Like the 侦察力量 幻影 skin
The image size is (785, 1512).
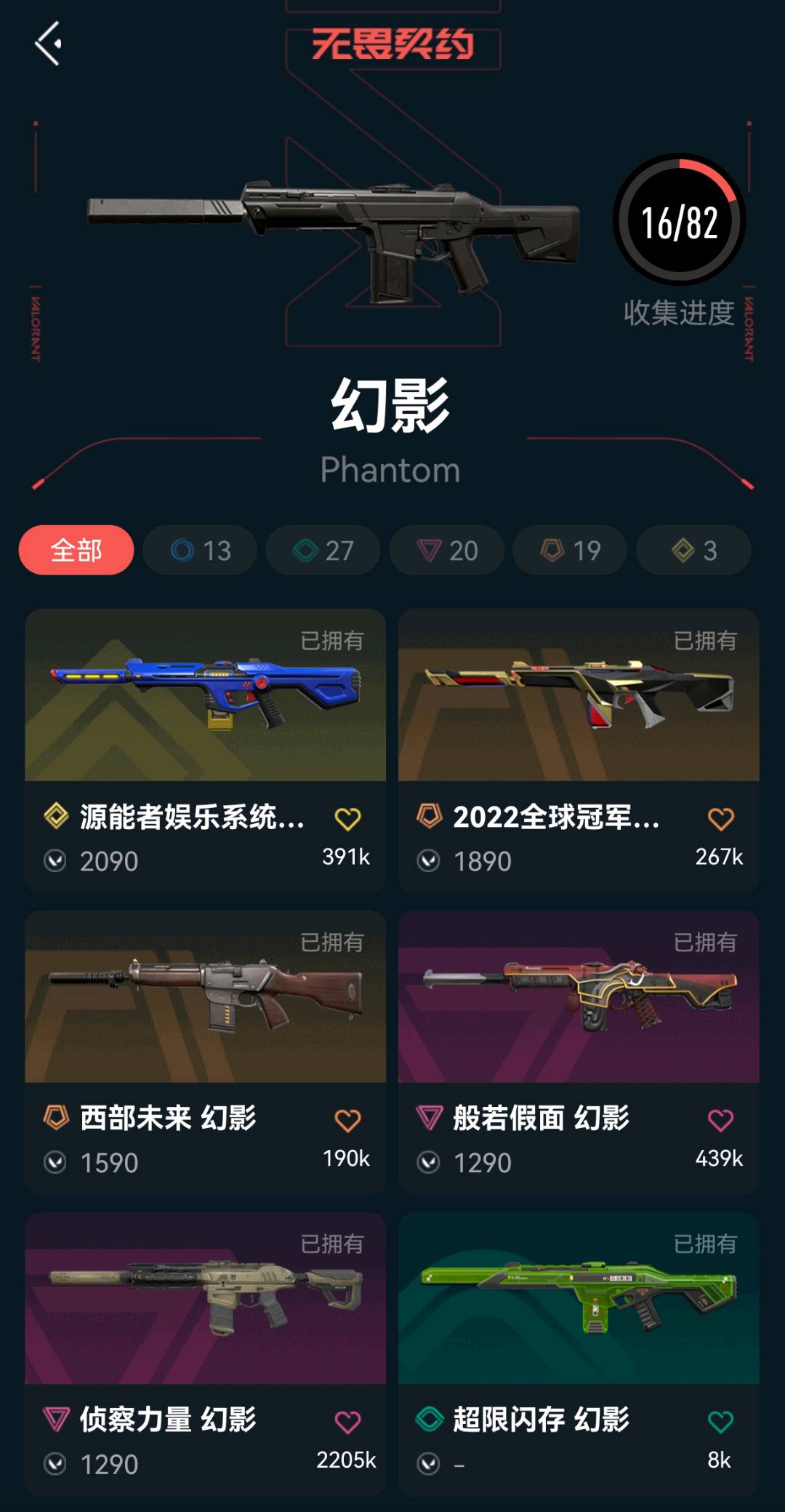tap(347, 1422)
